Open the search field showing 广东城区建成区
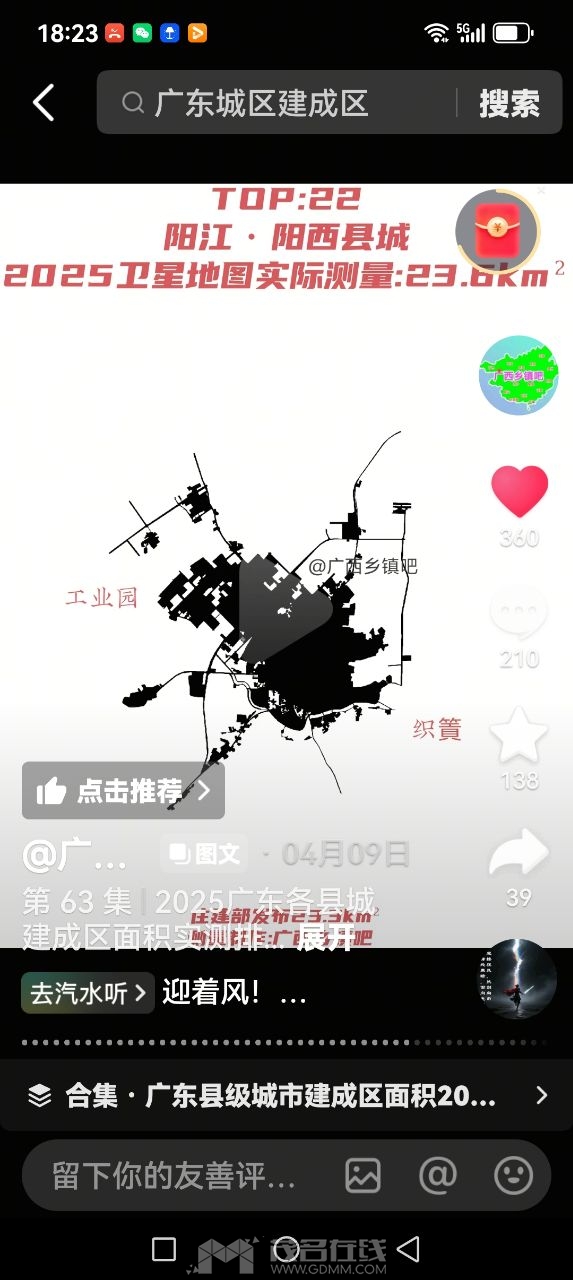Screen dimensions: 573x1280 click(285, 102)
